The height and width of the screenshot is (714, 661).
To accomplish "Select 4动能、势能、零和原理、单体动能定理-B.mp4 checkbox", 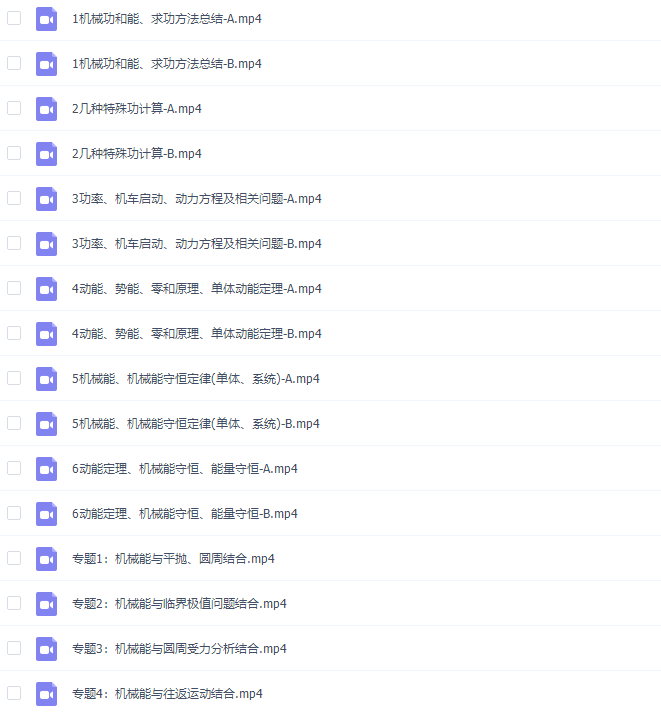I will coord(14,333).
